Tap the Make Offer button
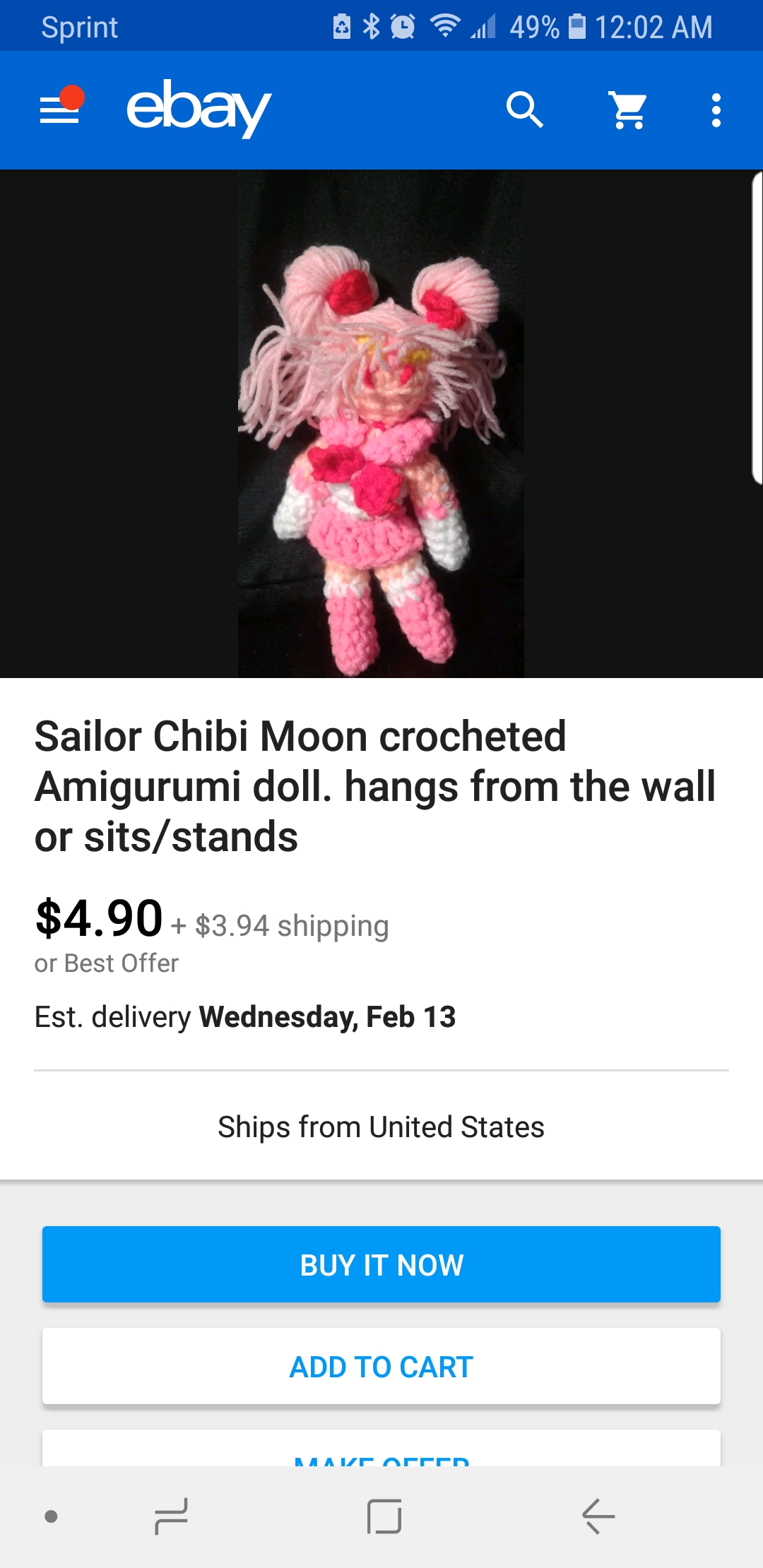 click(x=381, y=1449)
